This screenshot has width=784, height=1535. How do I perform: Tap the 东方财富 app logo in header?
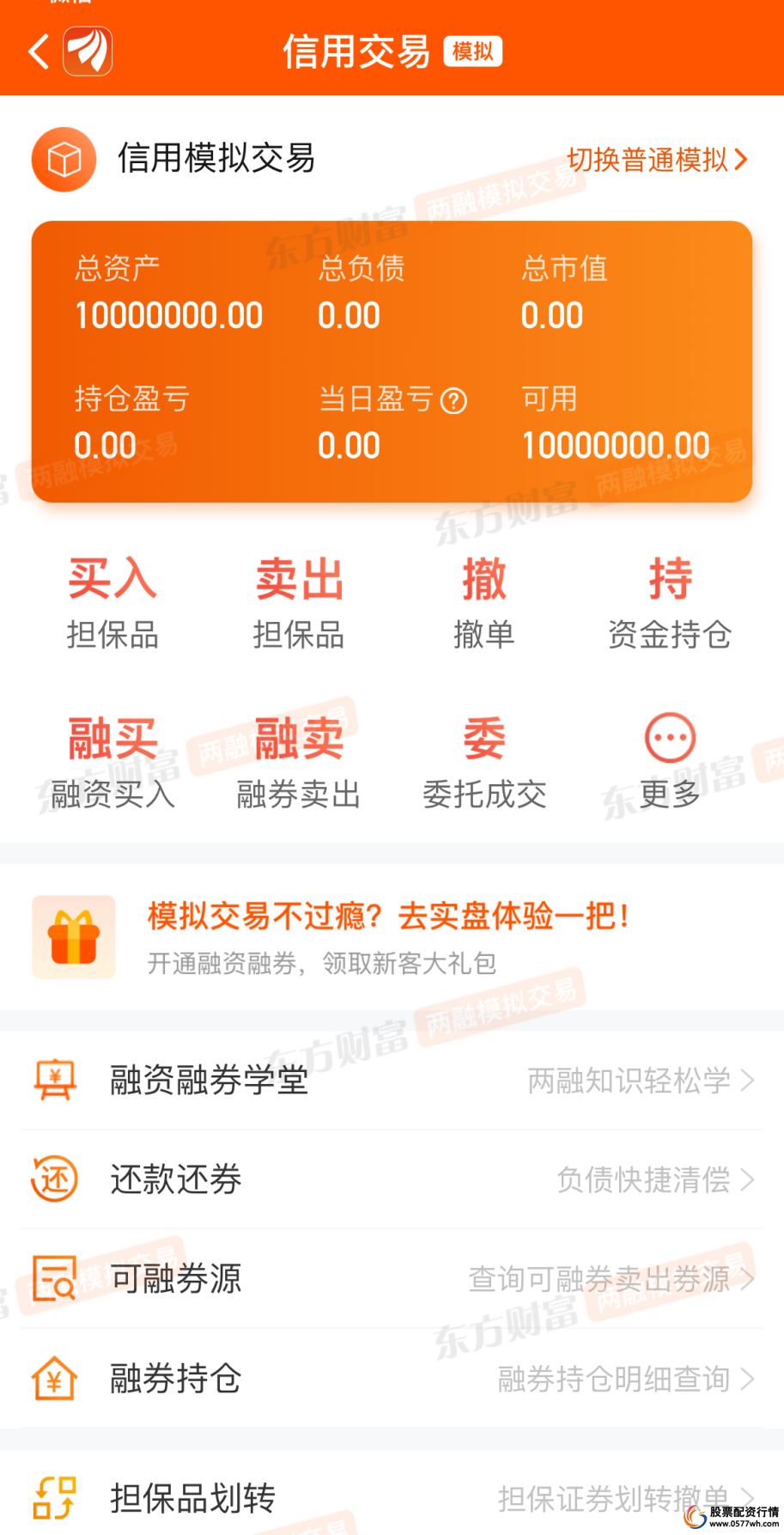point(88,50)
